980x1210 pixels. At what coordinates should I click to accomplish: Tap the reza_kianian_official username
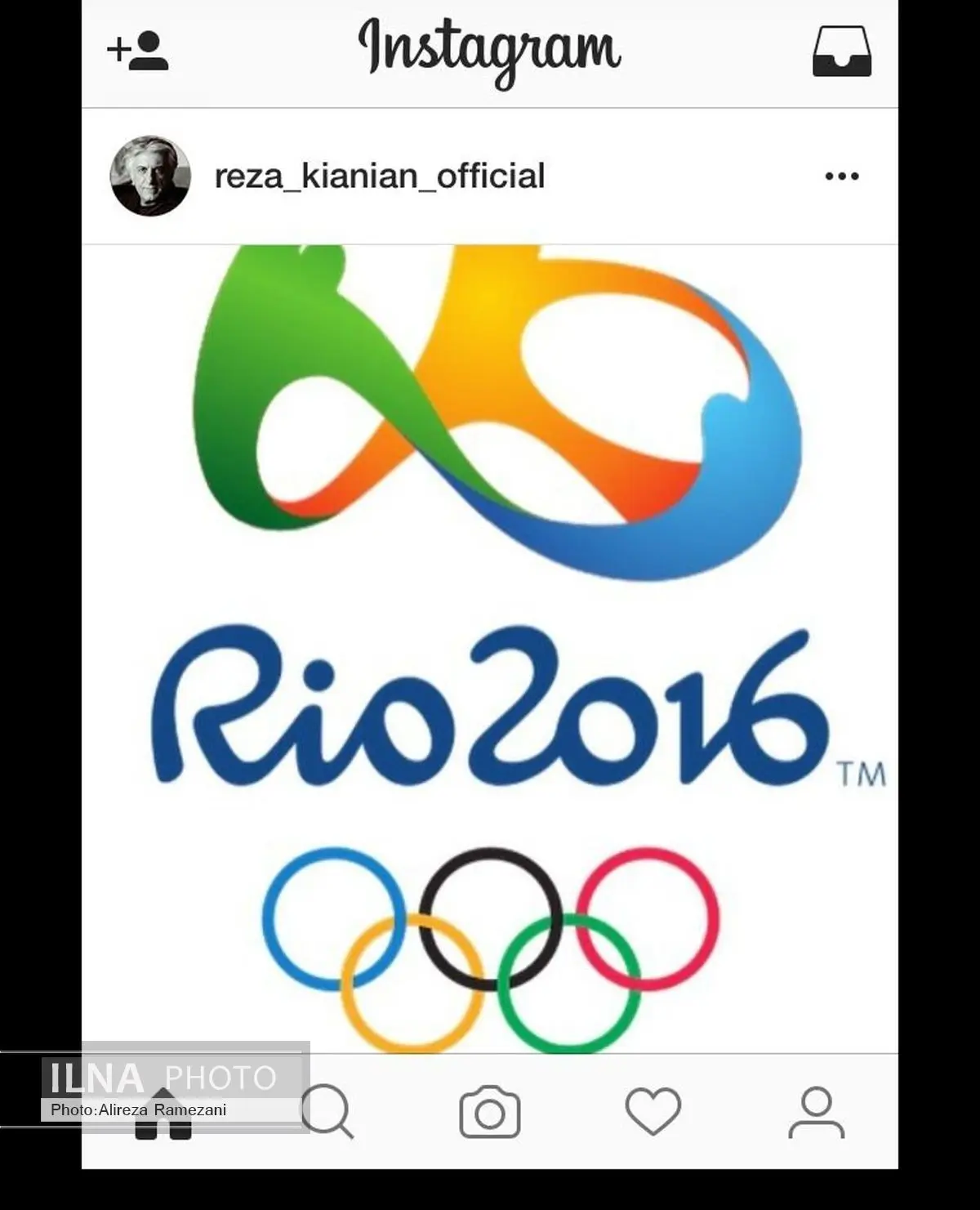click(x=379, y=176)
